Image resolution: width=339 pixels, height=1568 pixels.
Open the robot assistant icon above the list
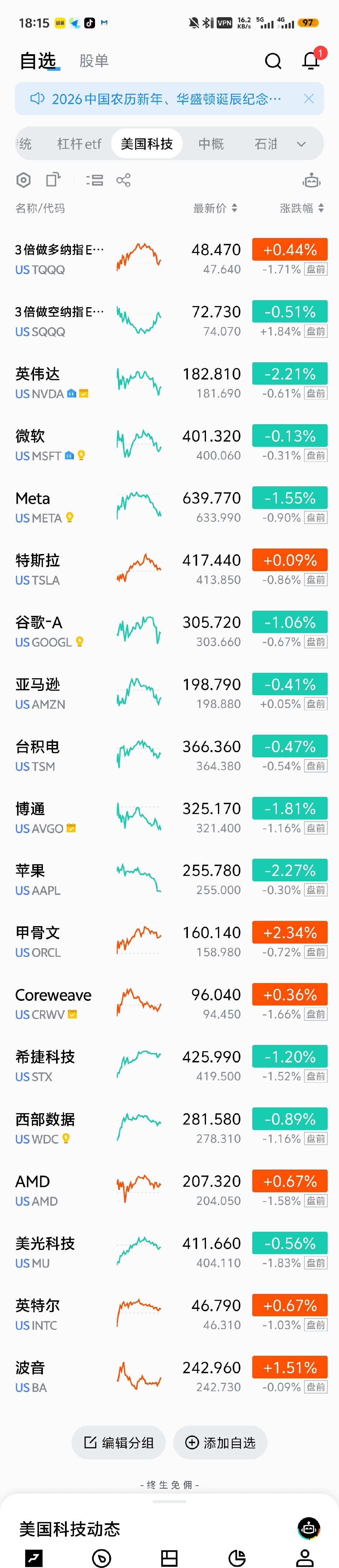click(x=311, y=180)
